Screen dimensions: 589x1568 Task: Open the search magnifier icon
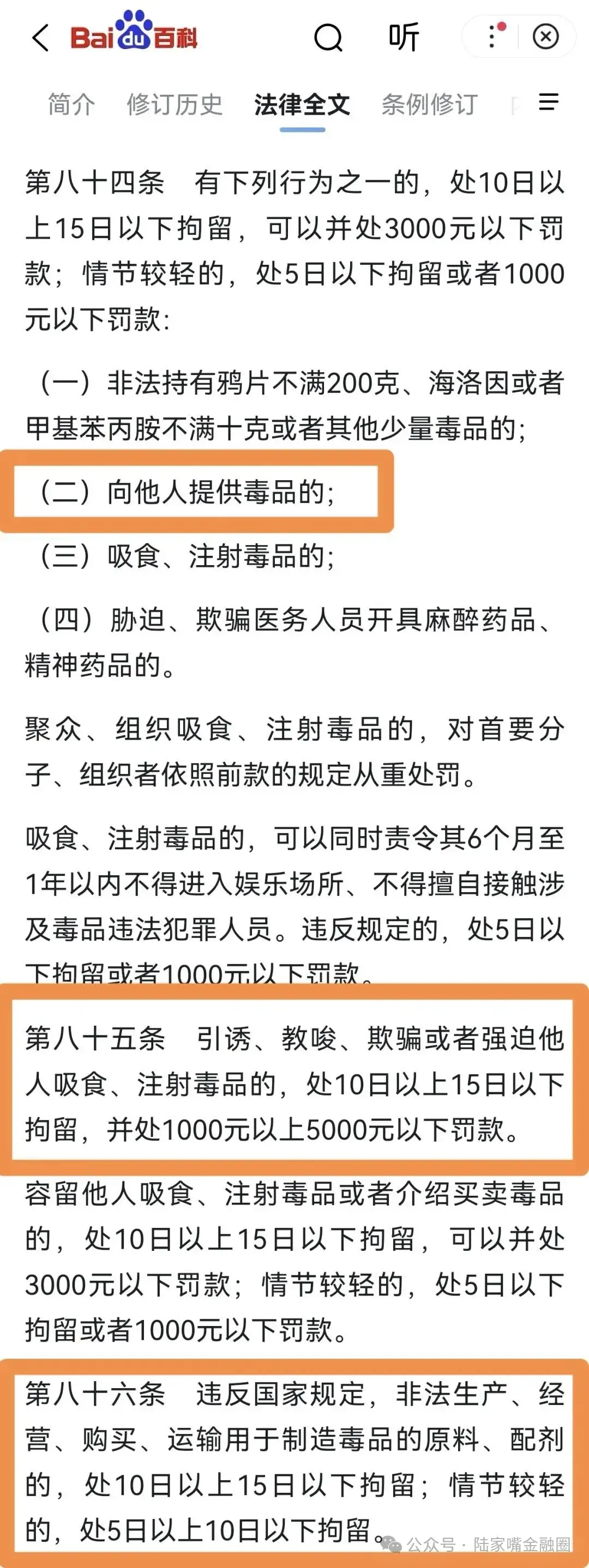(x=328, y=38)
